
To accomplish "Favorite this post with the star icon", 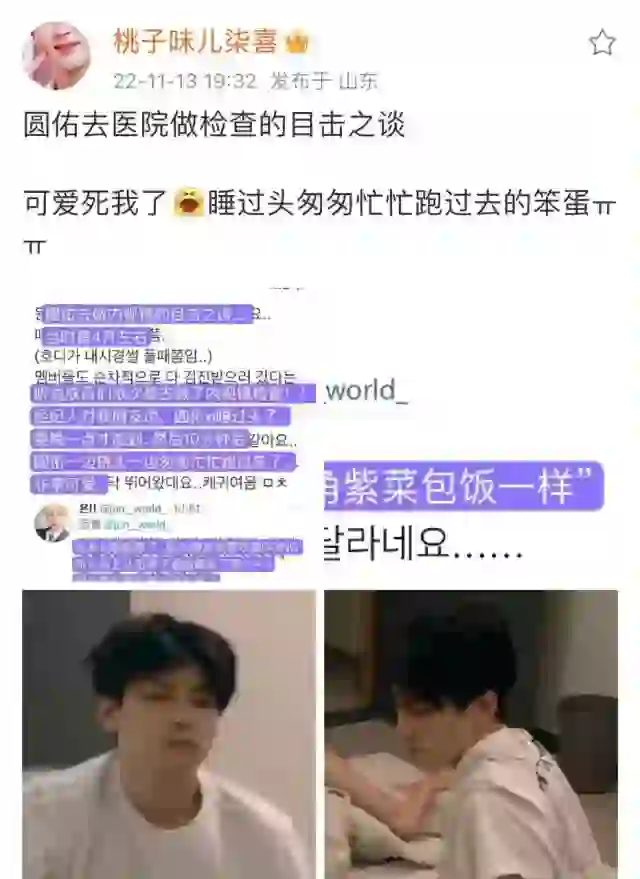I will [x=602, y=42].
